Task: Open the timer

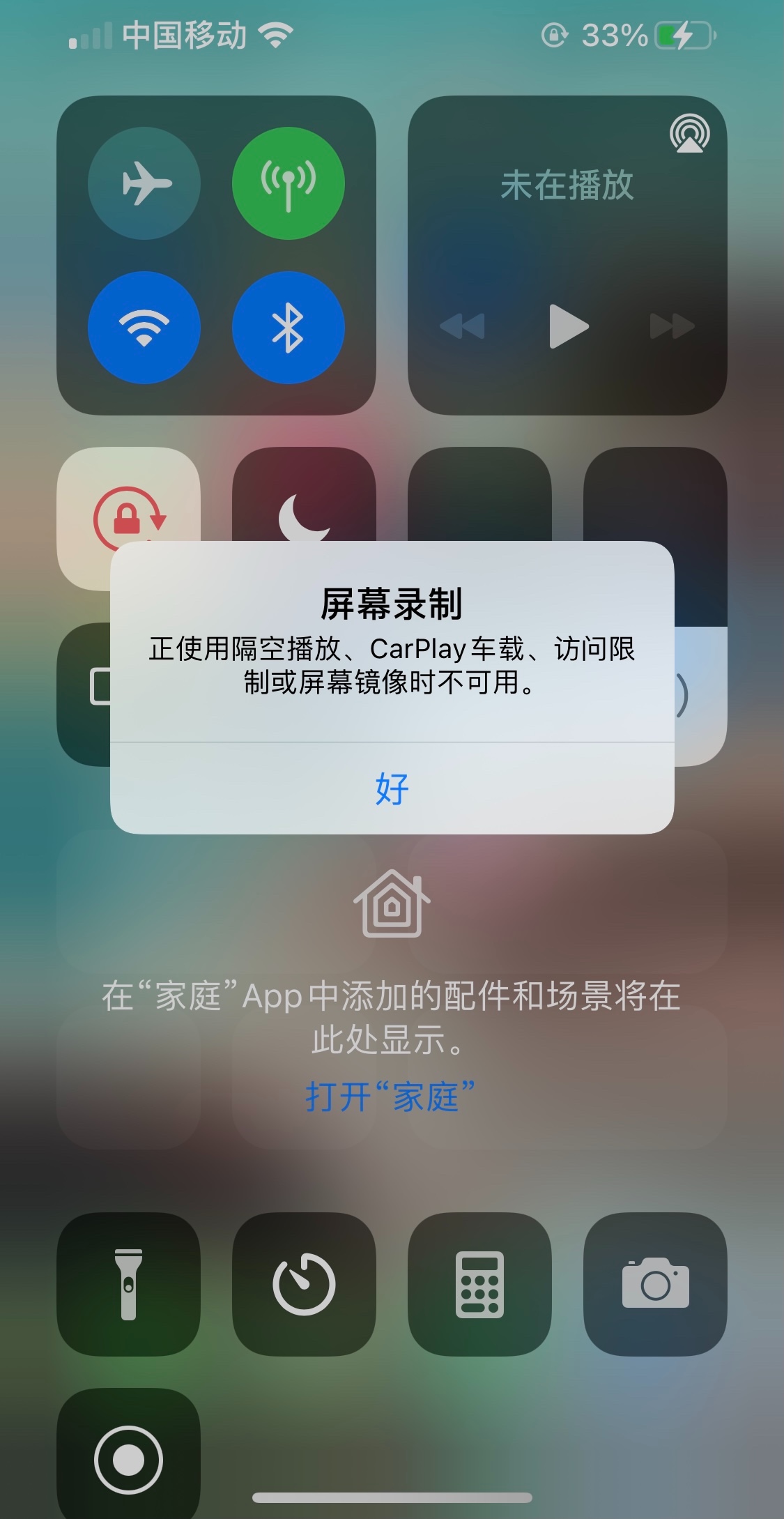Action: pos(304,1284)
